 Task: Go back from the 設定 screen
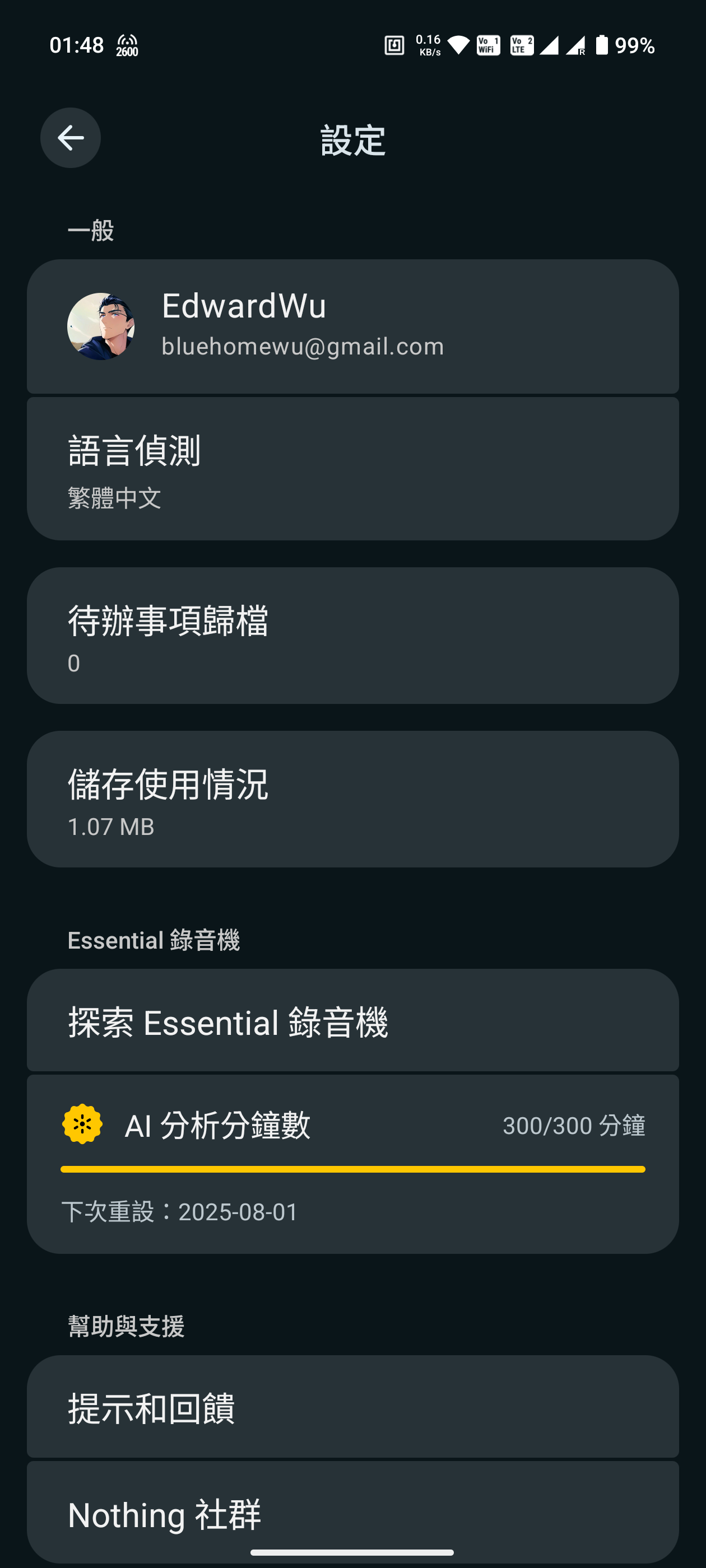71,138
